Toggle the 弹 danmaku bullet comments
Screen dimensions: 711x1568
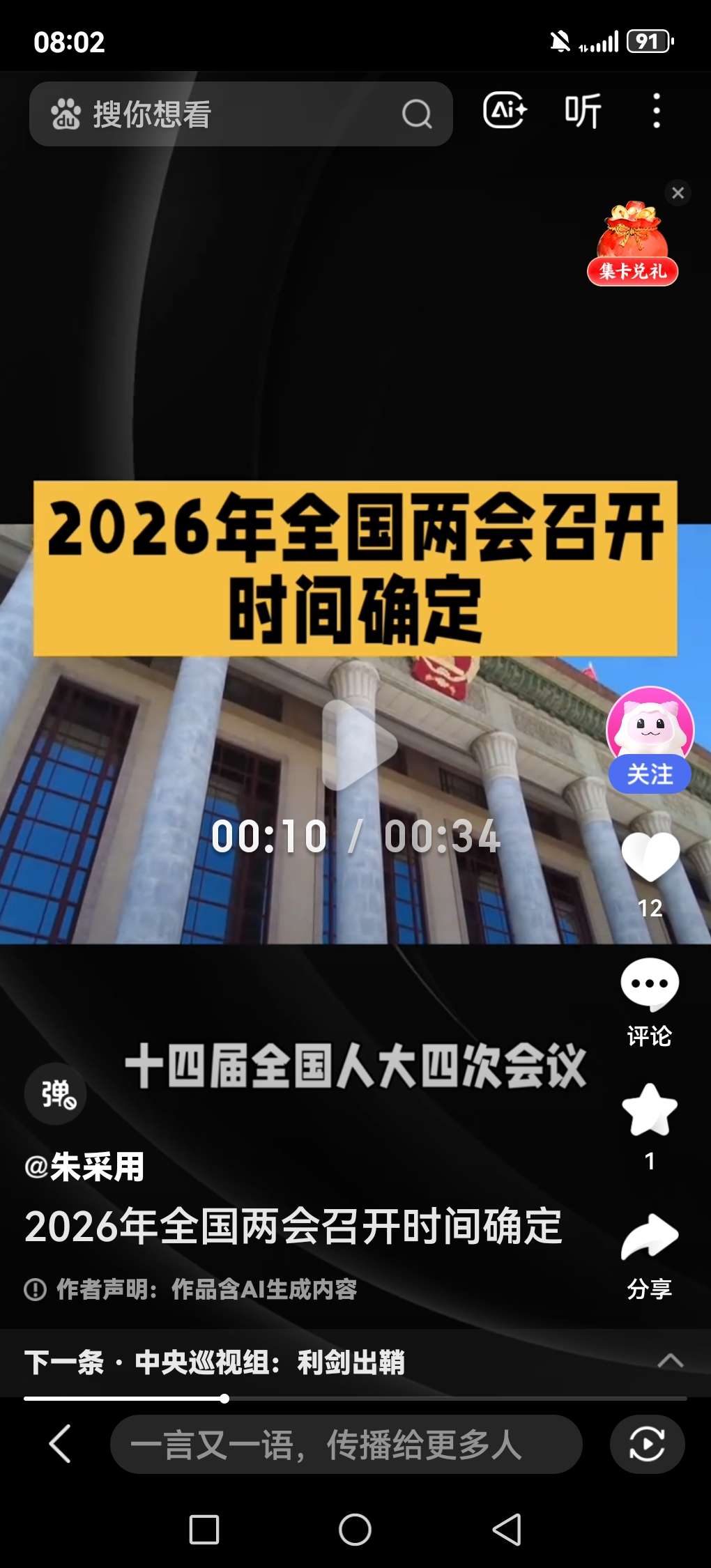[x=56, y=1094]
